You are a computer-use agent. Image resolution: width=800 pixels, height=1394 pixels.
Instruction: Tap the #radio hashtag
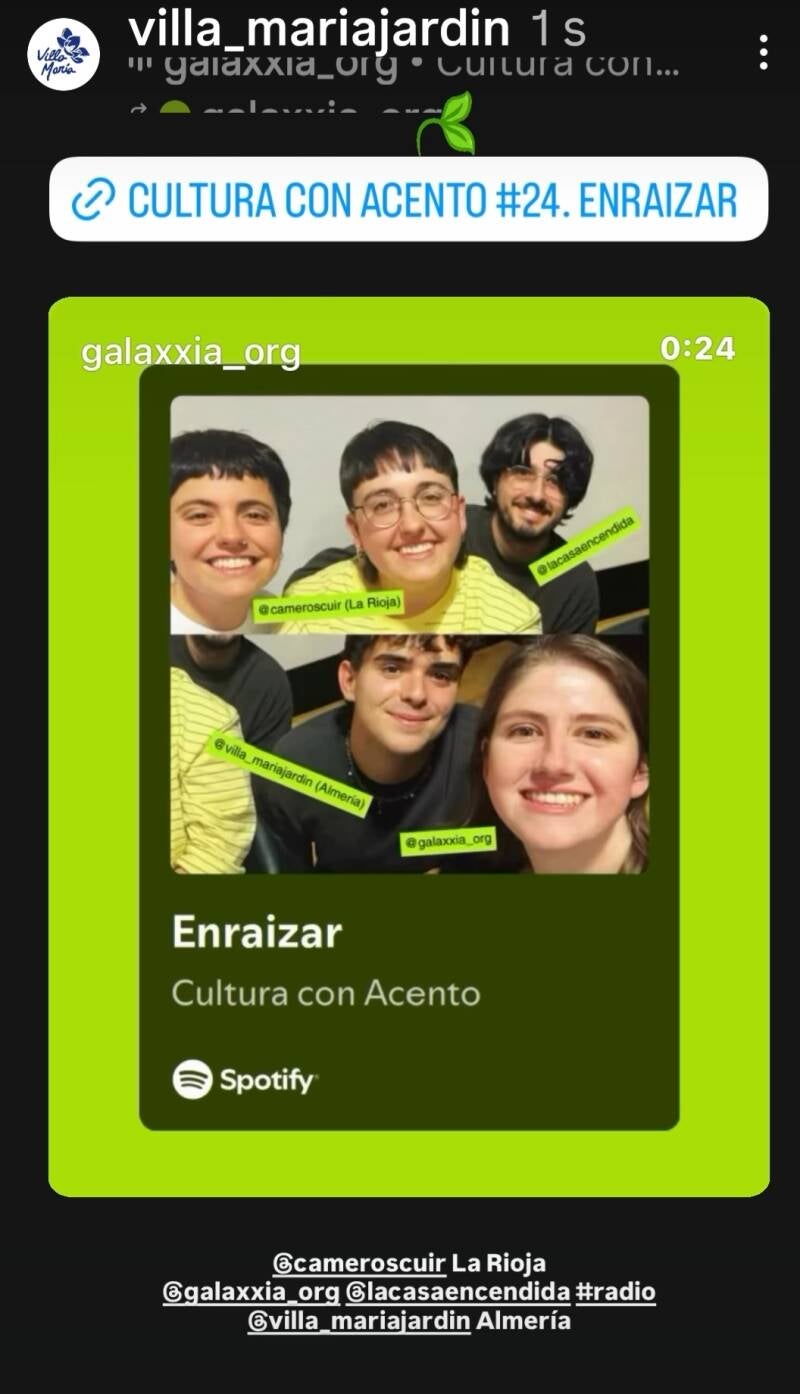click(x=615, y=1292)
